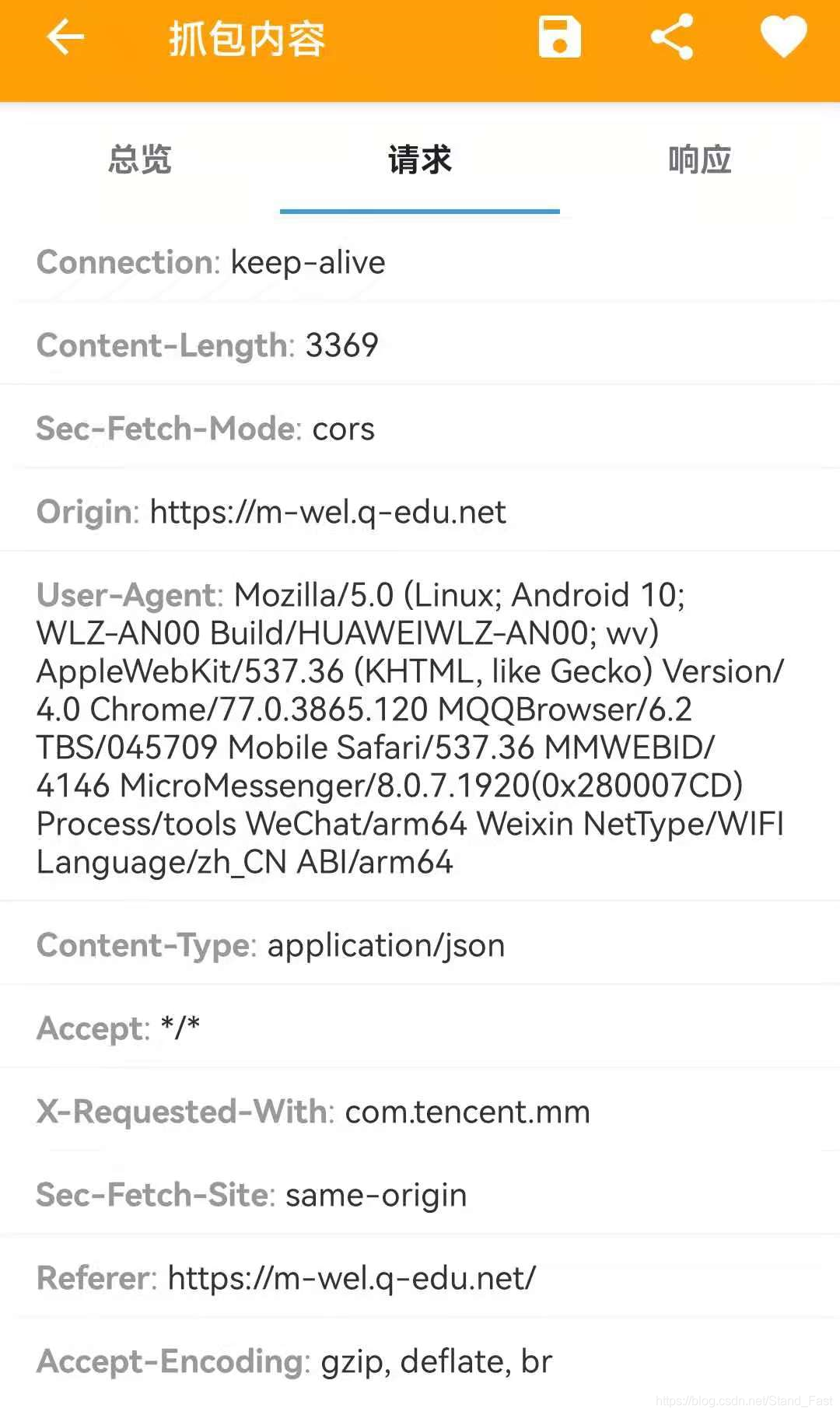Open the 响应 tab
Screen dimensions: 840x1415
click(700, 160)
